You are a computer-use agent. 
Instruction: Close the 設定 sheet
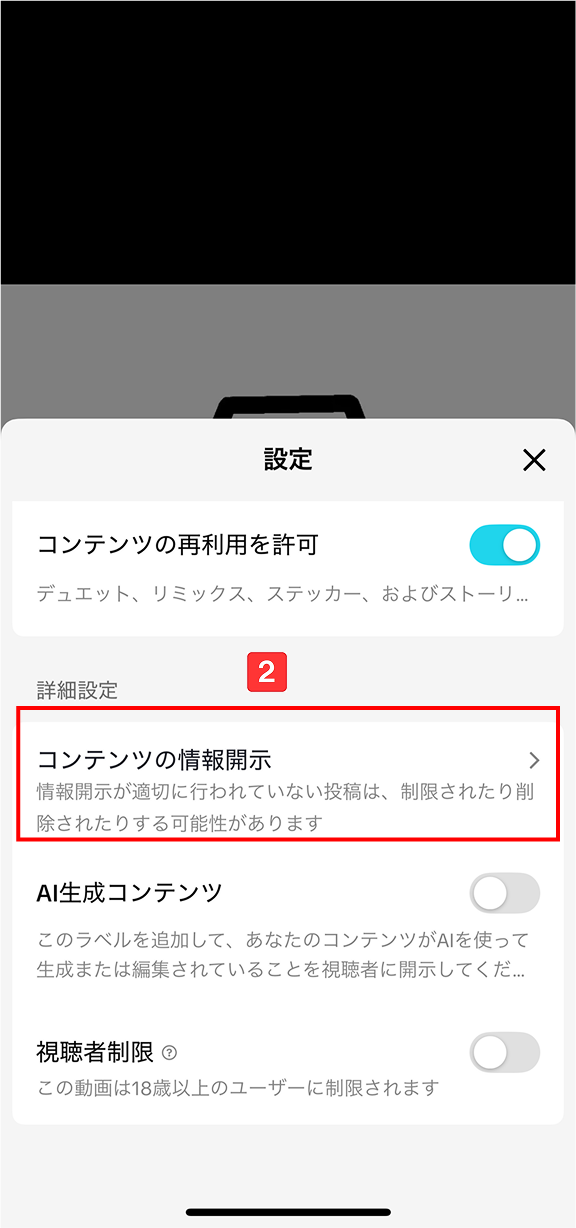tap(534, 460)
